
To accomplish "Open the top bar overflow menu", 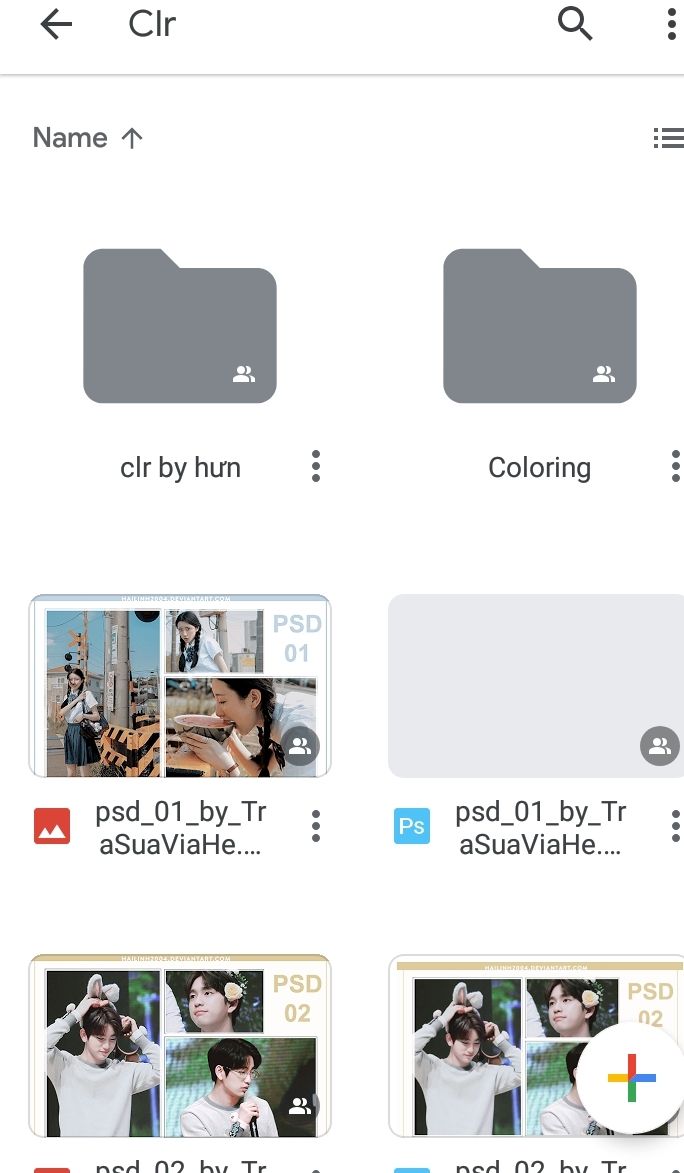I will tap(671, 25).
